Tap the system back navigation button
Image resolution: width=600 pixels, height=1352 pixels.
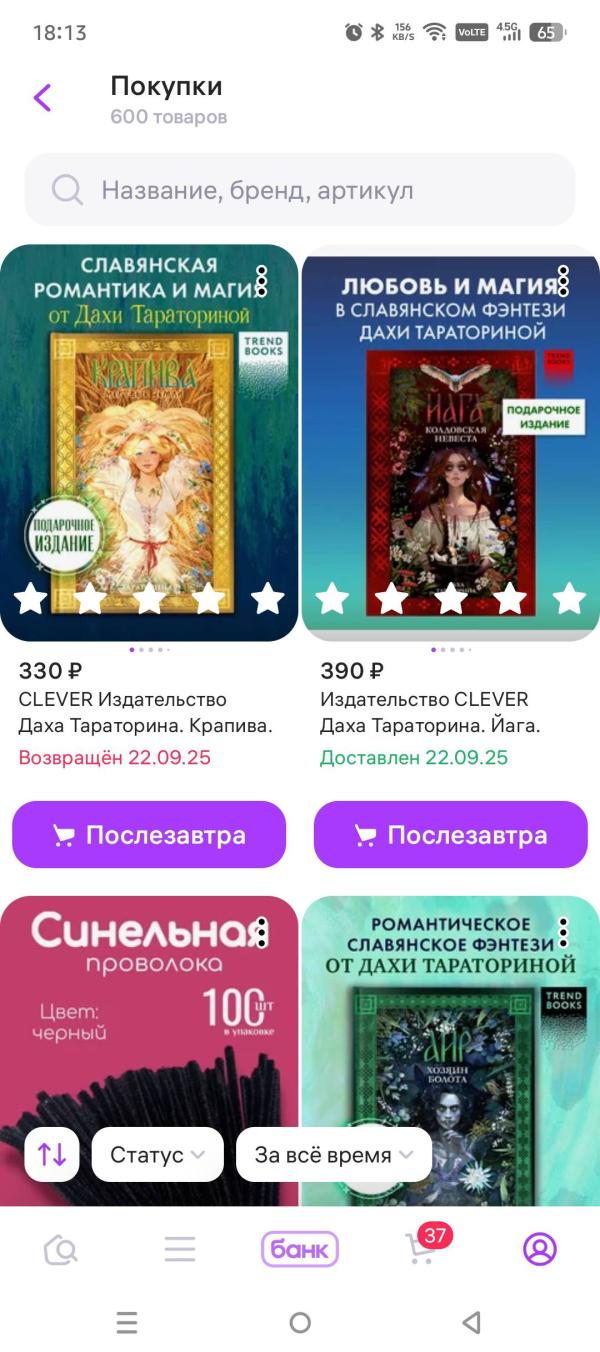pyautogui.click(x=471, y=1323)
